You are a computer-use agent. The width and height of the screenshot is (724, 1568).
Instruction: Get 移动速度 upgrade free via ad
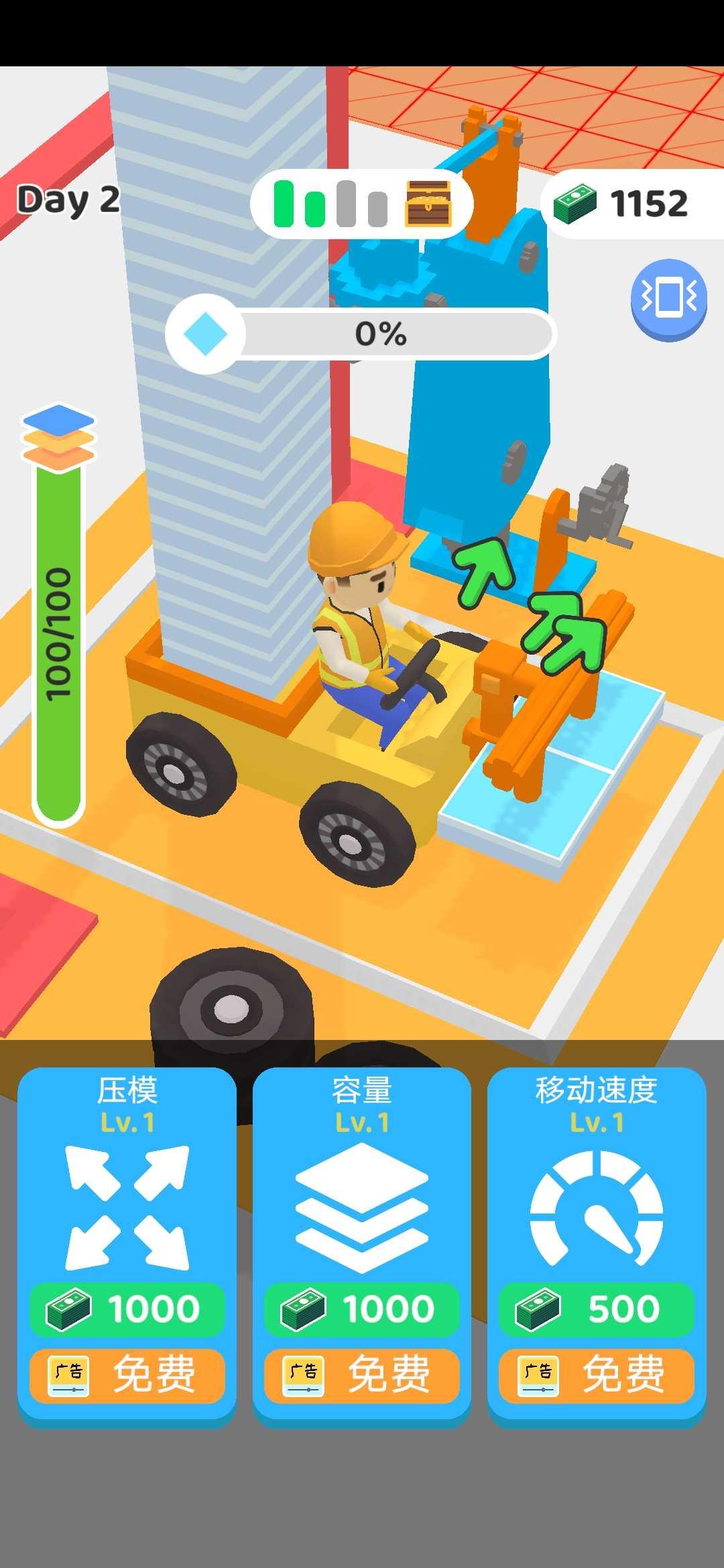pyautogui.click(x=596, y=1374)
